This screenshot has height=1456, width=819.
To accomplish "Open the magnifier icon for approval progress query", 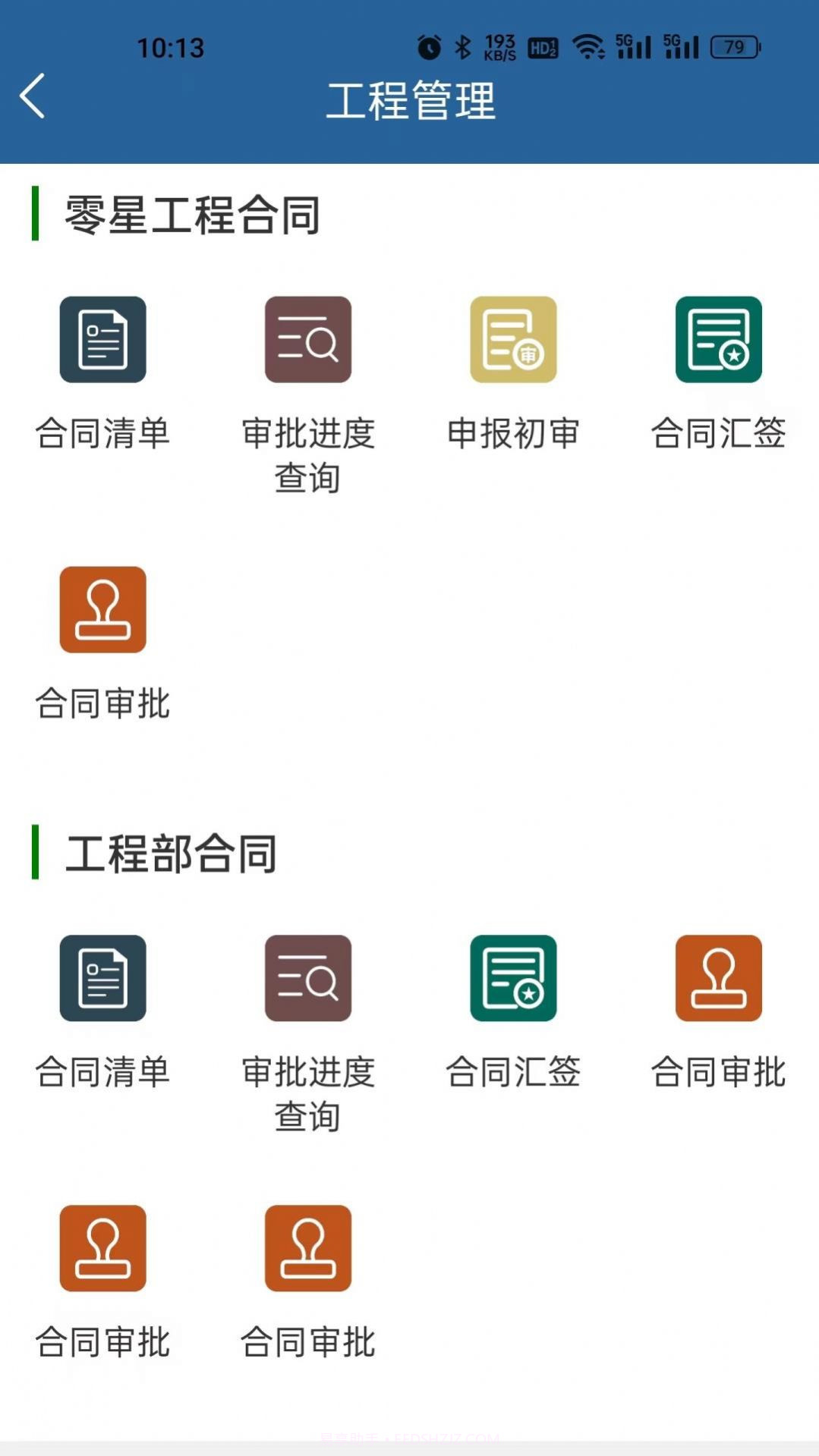I will click(x=307, y=339).
